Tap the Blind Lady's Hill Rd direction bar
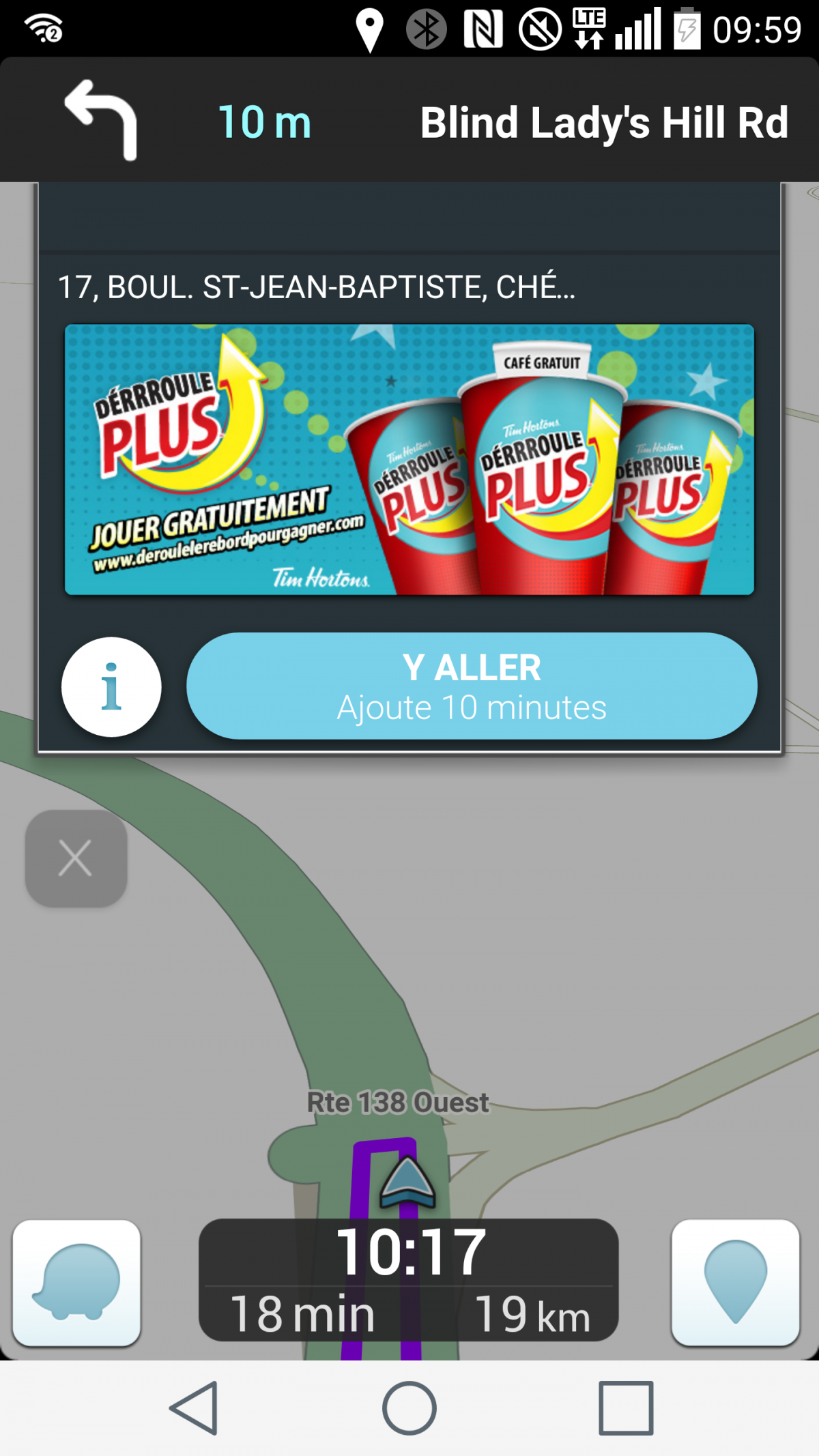Viewport: 819px width, 1456px height. coord(409,121)
